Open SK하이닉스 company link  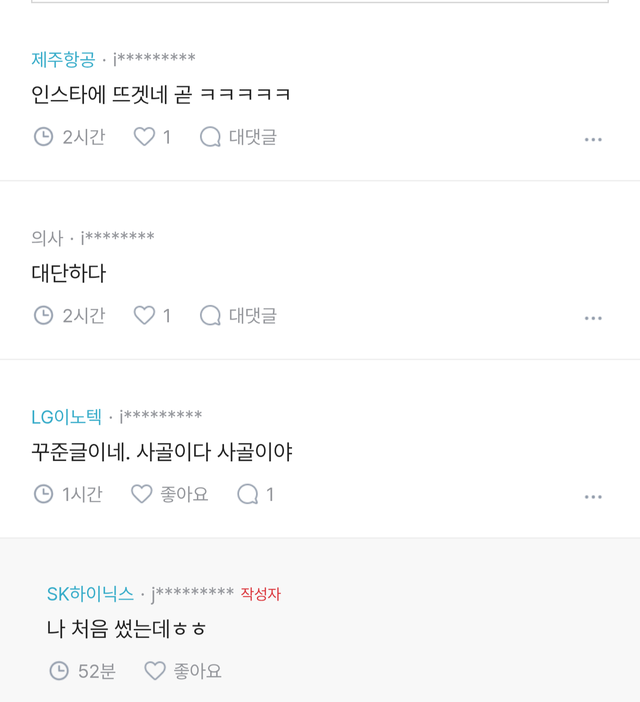tap(90, 594)
